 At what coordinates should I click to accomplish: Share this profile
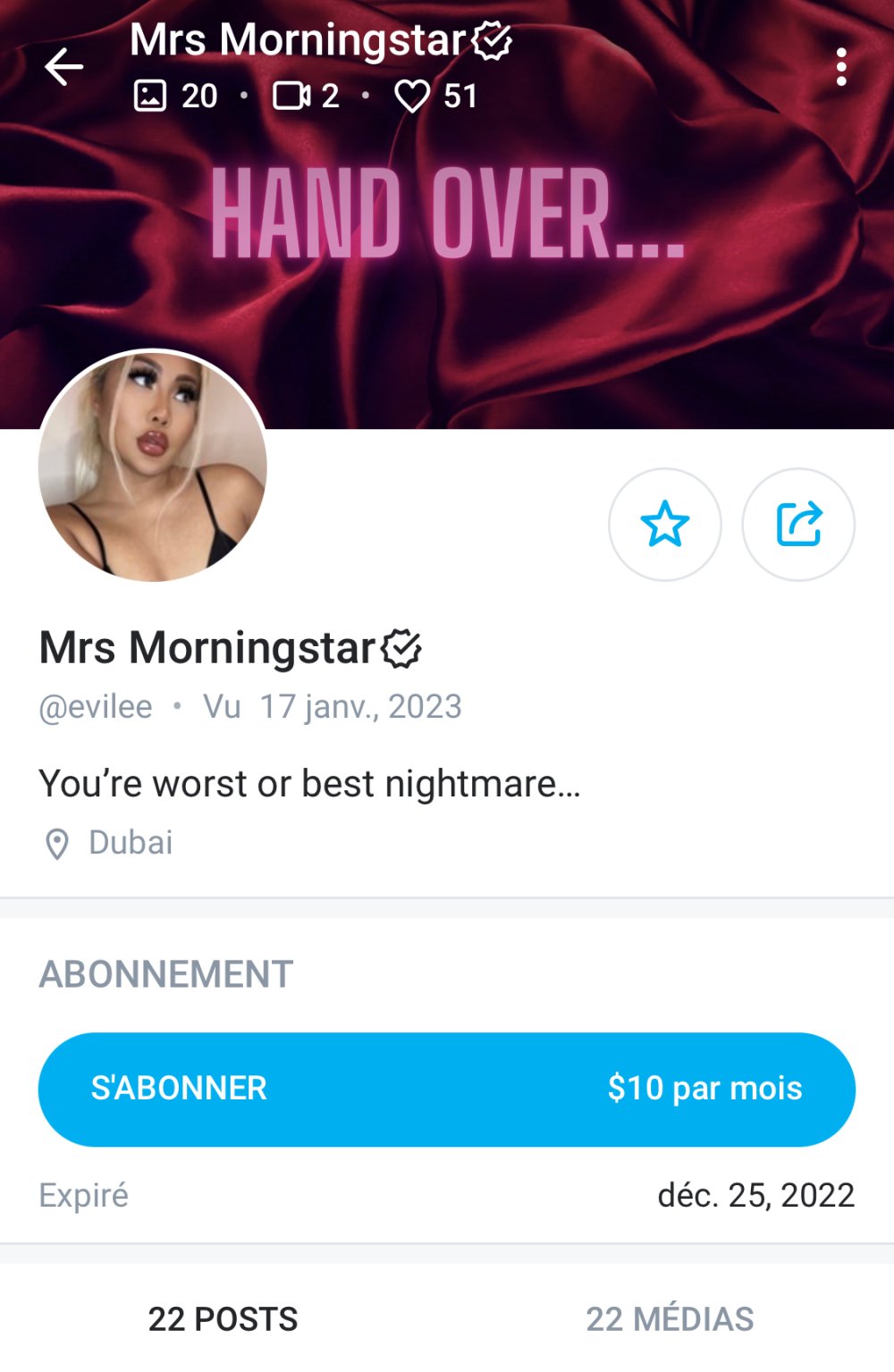tap(798, 525)
